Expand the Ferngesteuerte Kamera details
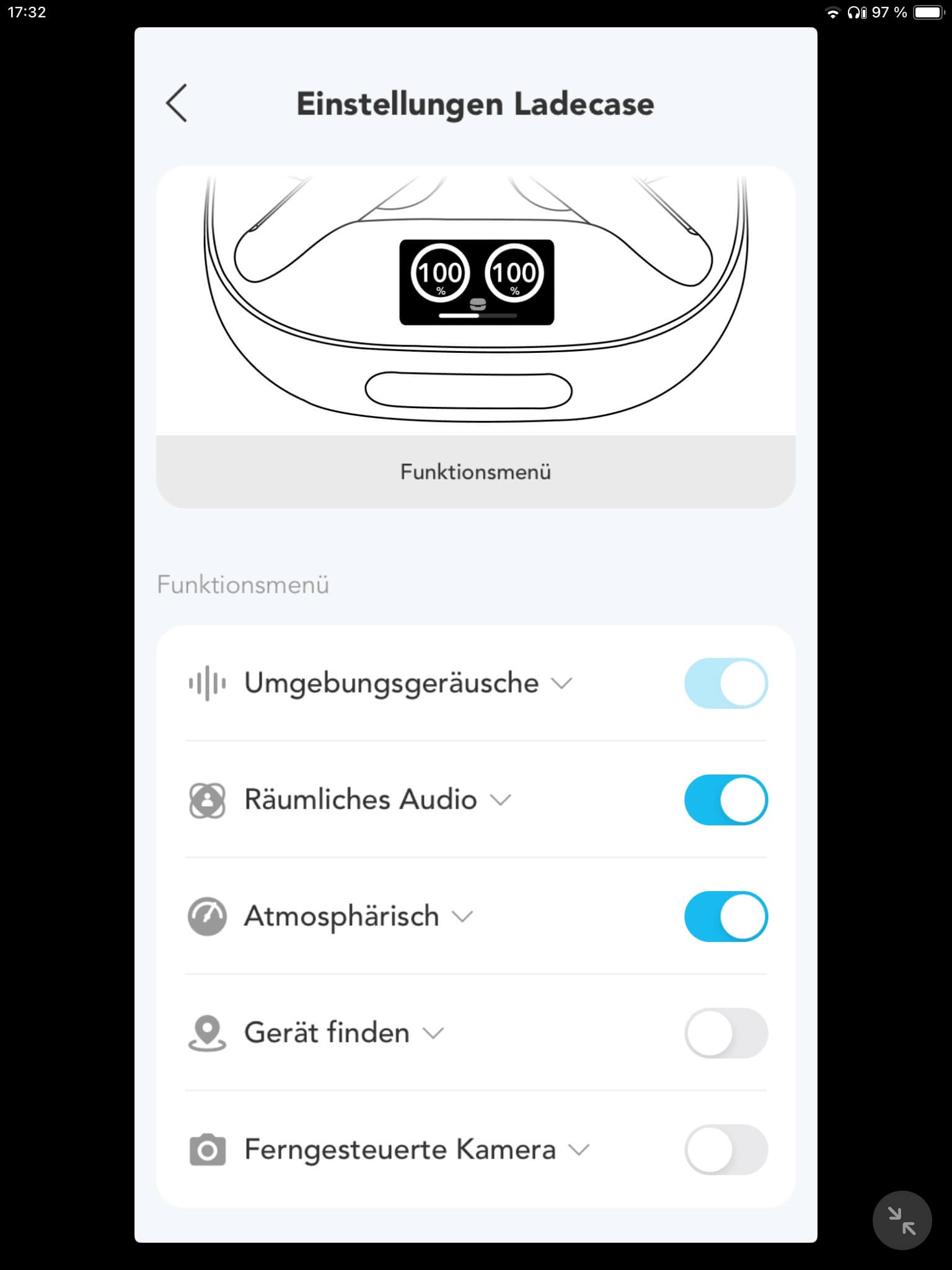This screenshot has height=1270, width=952. (579, 1150)
